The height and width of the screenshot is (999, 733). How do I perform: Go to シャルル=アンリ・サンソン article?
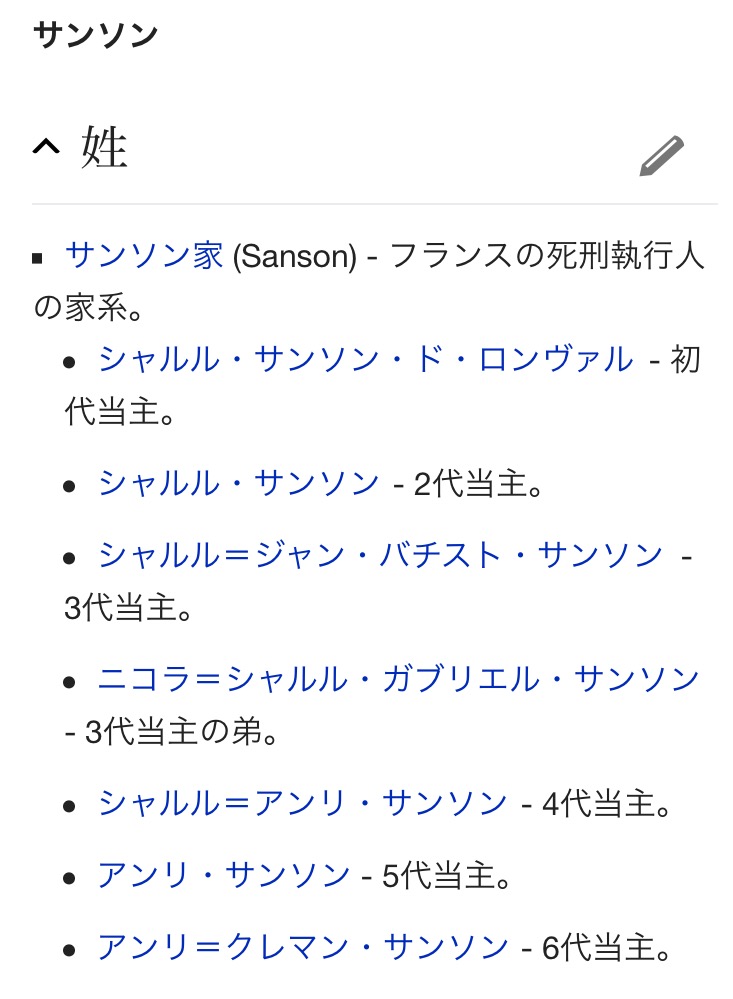coord(302,803)
